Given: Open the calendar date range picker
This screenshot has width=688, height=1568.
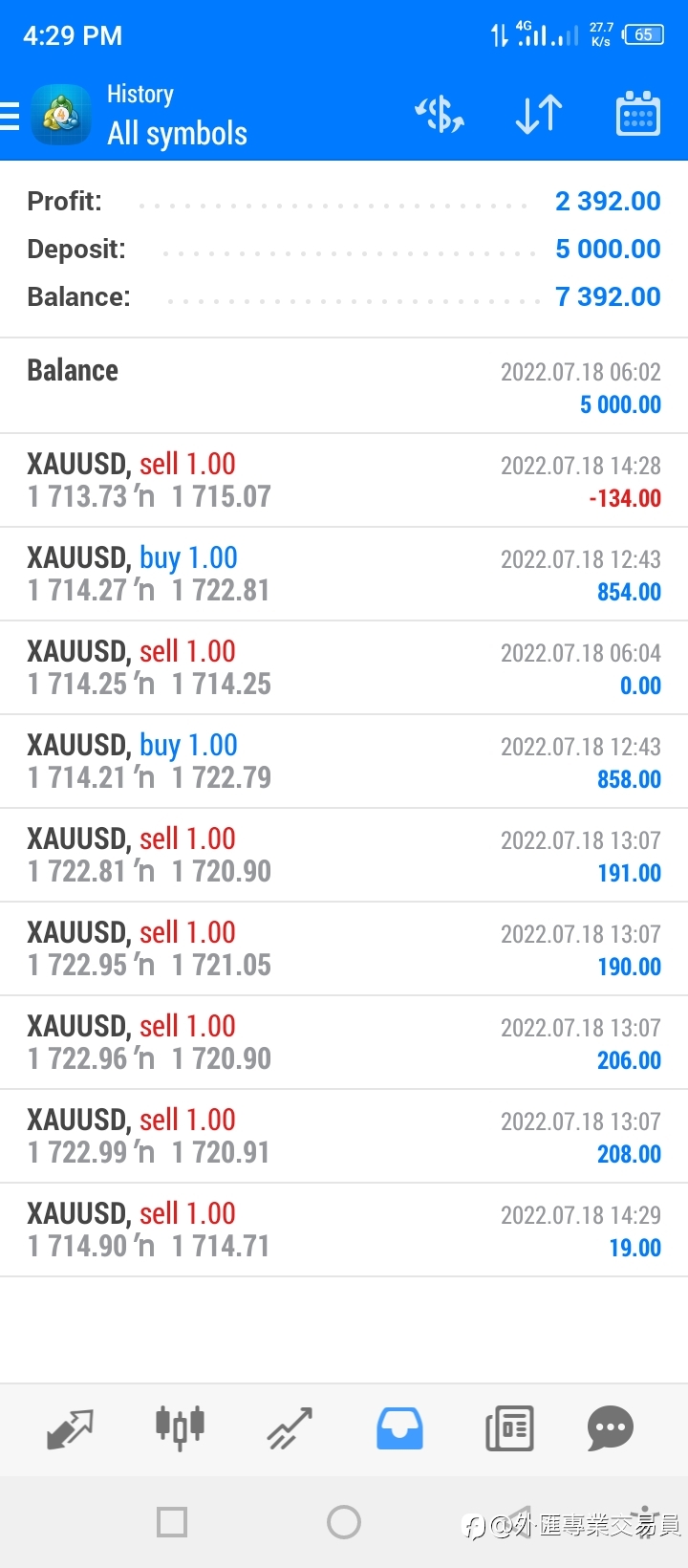Looking at the screenshot, I should click(x=637, y=114).
